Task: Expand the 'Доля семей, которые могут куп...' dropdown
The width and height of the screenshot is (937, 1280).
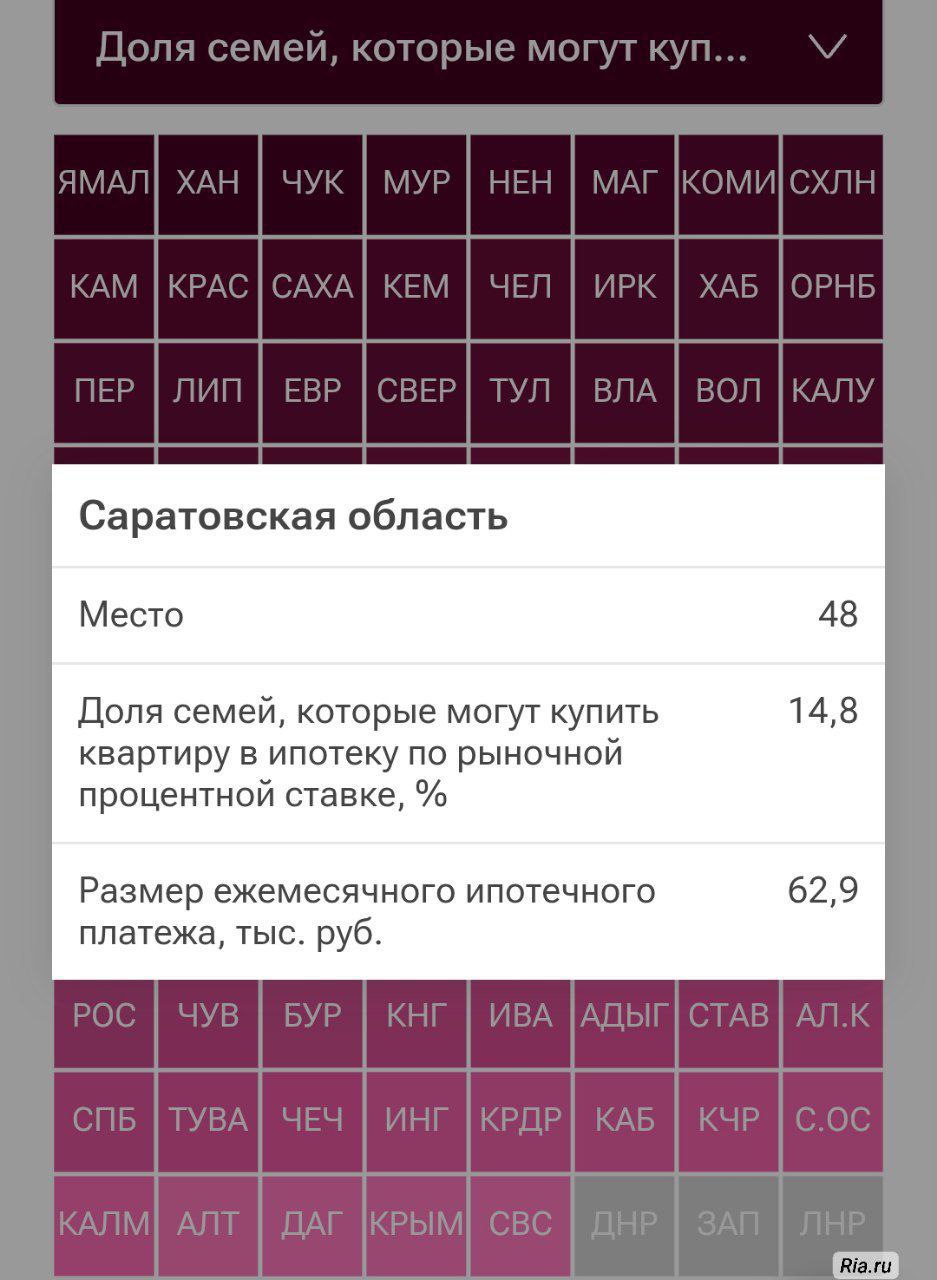Action: tap(468, 49)
